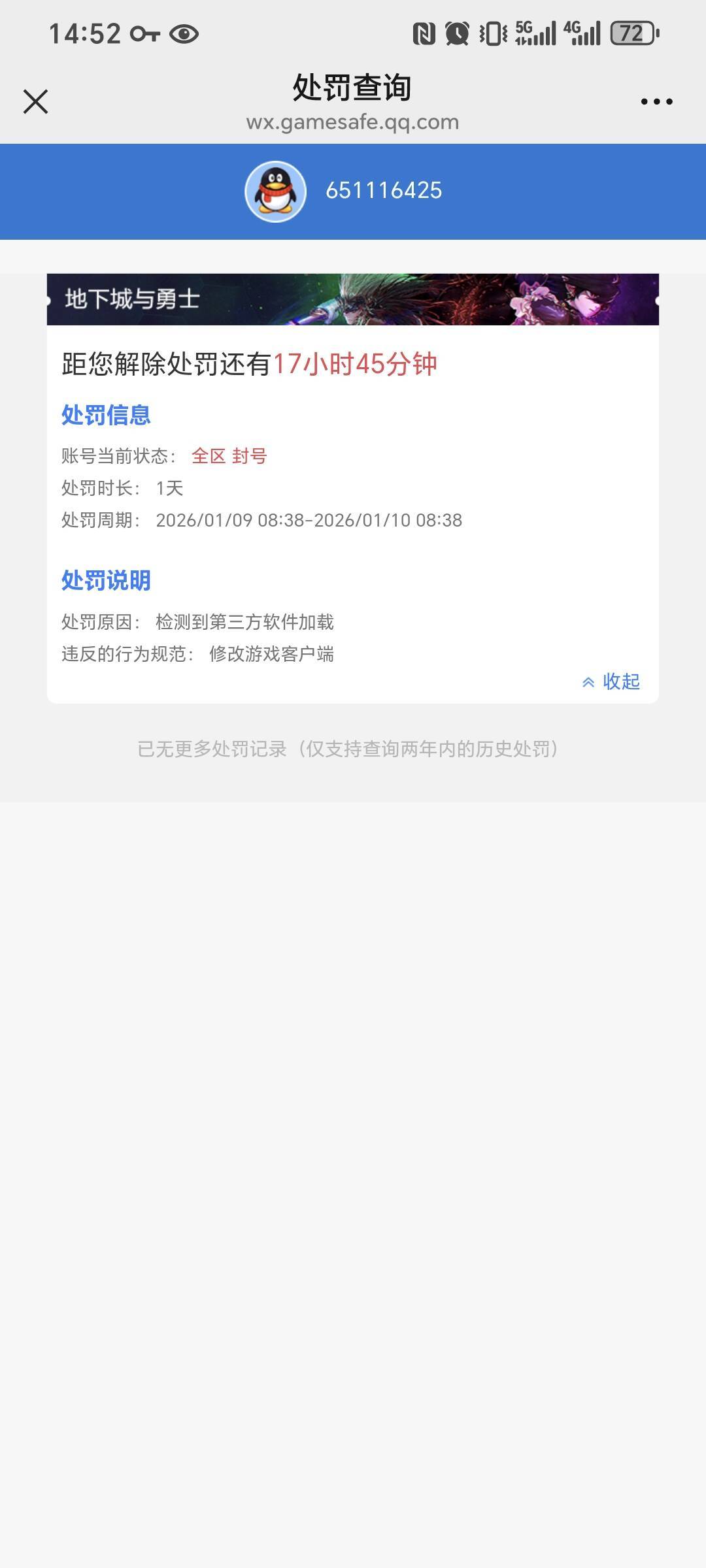Select the account number 651116425
This screenshot has height=1568, width=706.
pos(384,191)
